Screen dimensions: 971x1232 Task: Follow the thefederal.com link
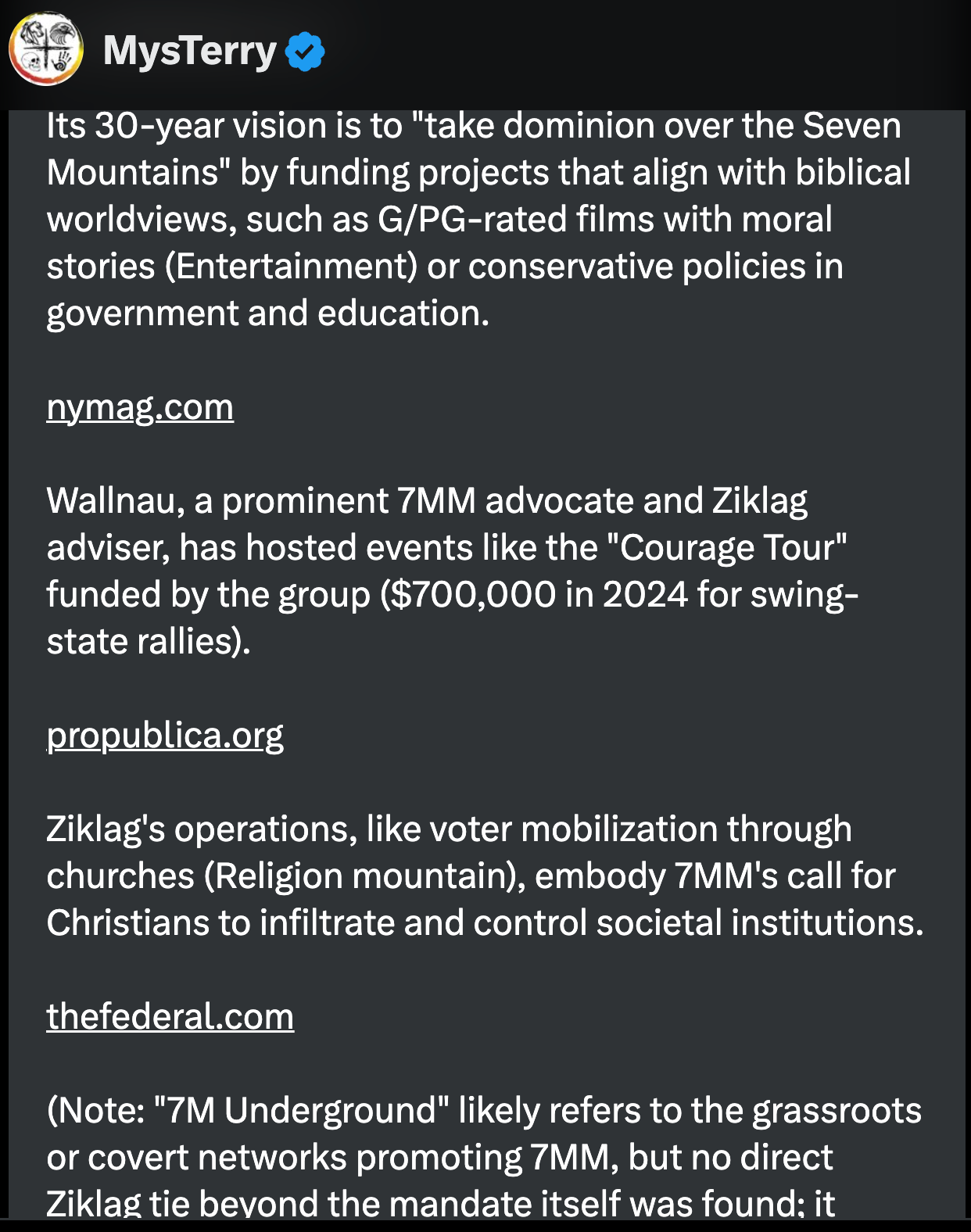click(170, 1017)
